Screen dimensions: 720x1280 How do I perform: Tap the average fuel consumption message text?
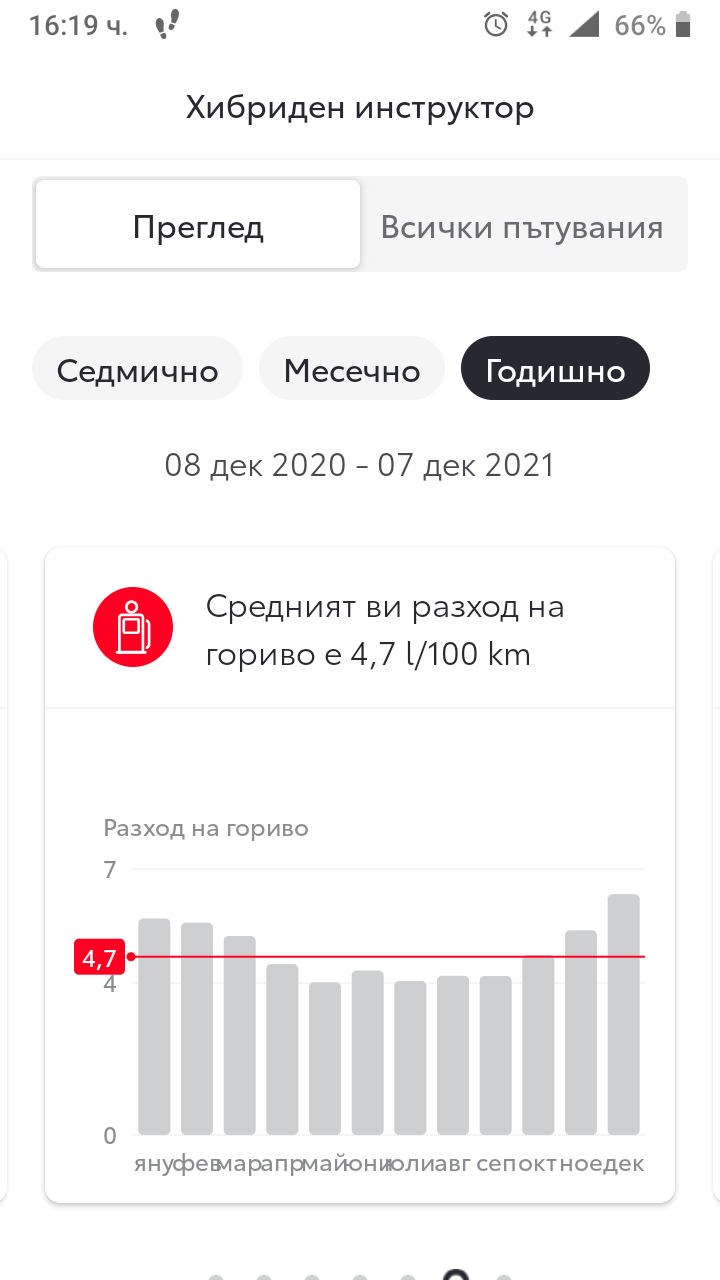coord(385,628)
